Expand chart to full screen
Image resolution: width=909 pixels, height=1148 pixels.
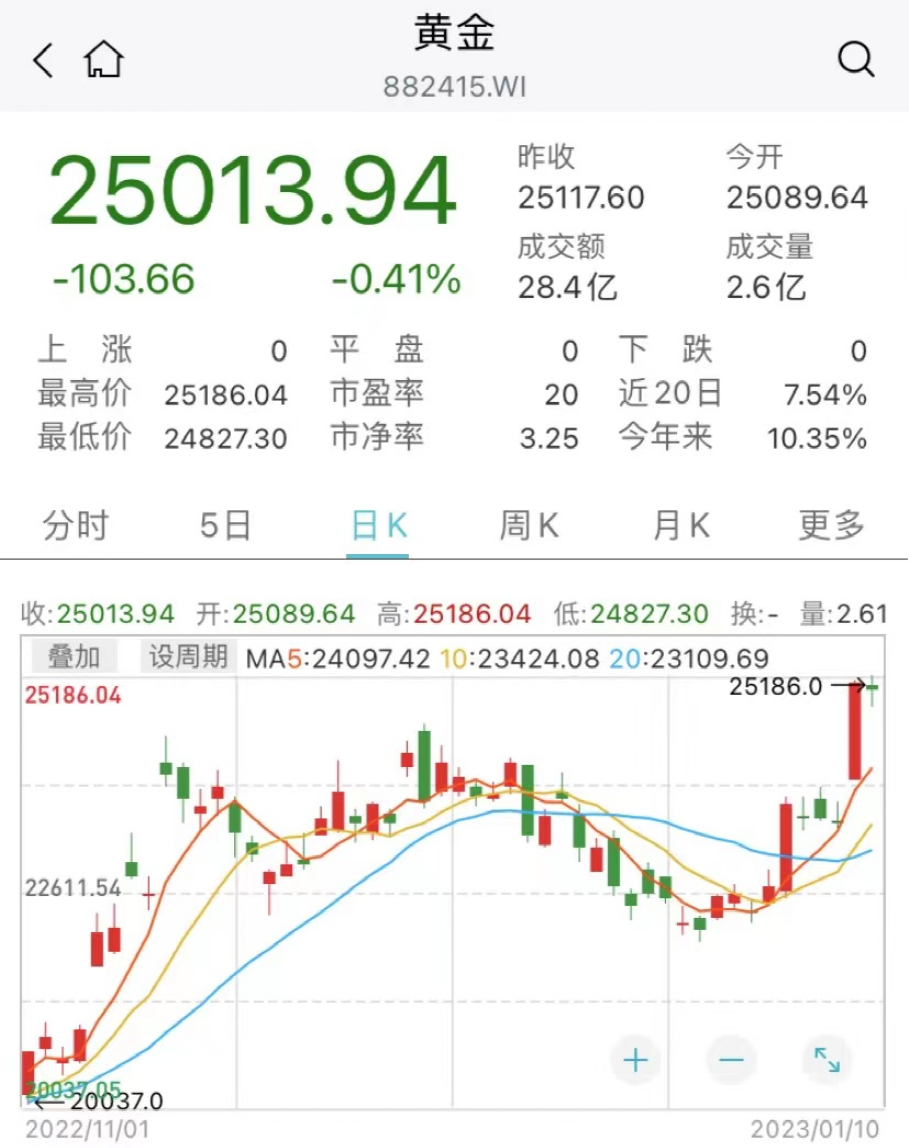(827, 1060)
